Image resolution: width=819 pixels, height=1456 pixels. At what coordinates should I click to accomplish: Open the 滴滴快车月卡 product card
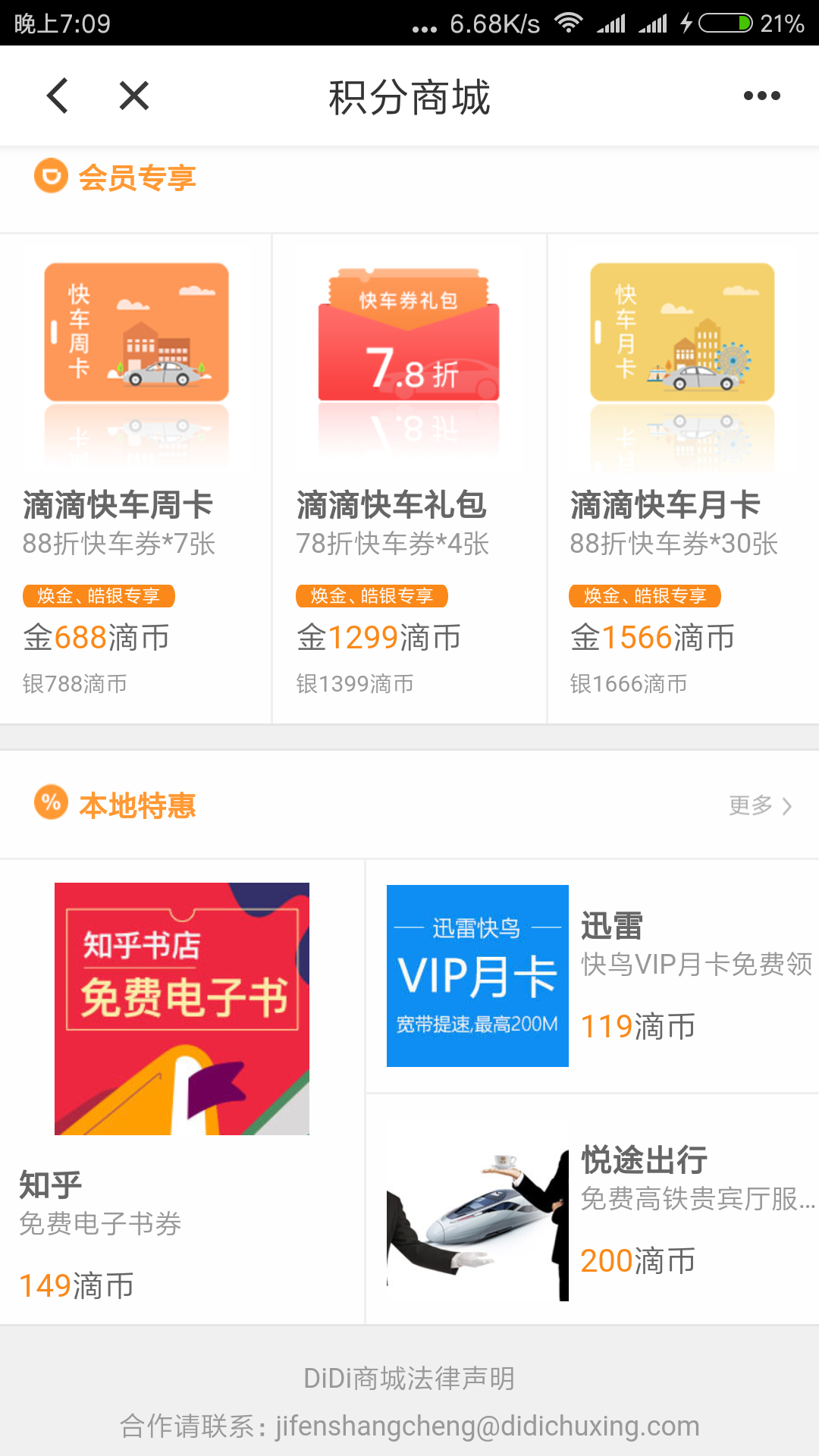[682, 478]
